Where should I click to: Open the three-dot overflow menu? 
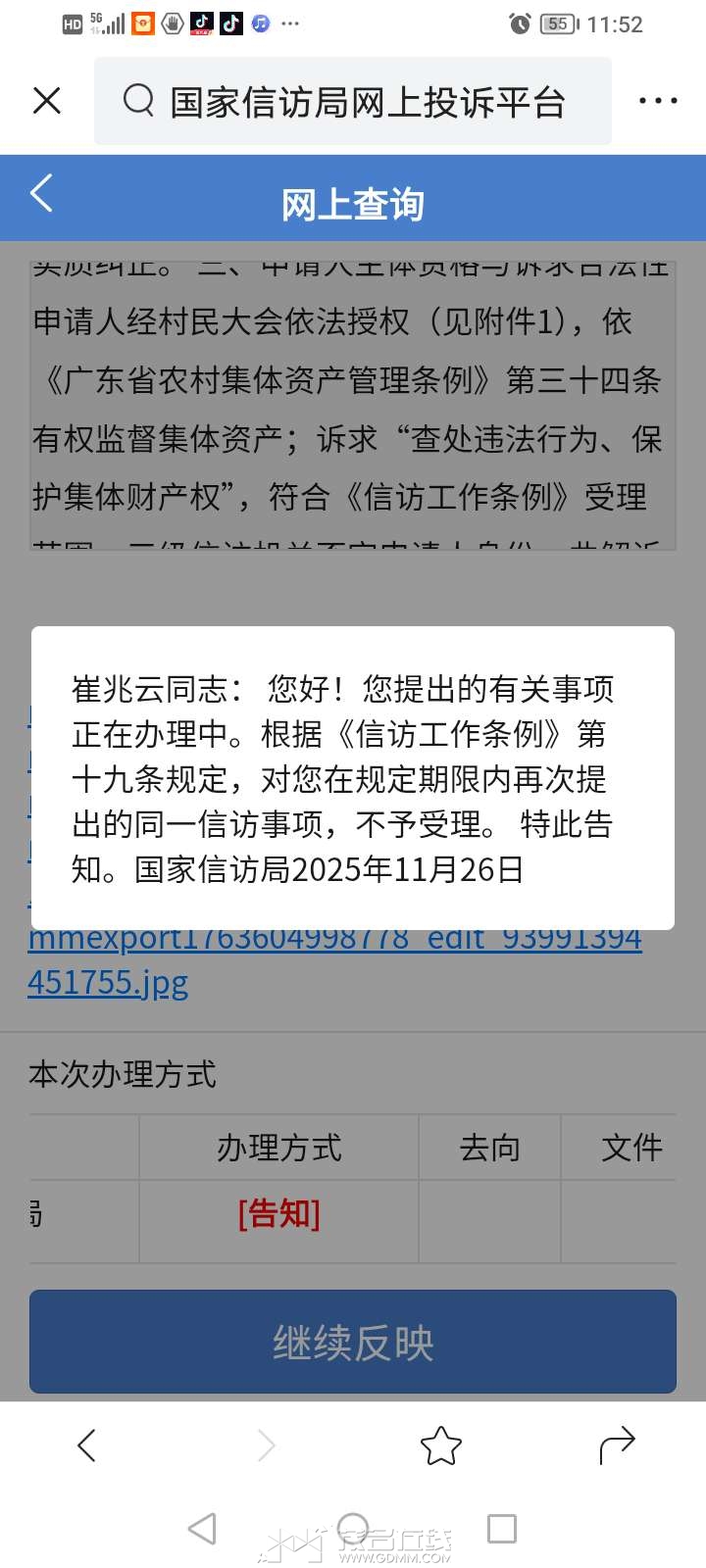click(x=657, y=101)
